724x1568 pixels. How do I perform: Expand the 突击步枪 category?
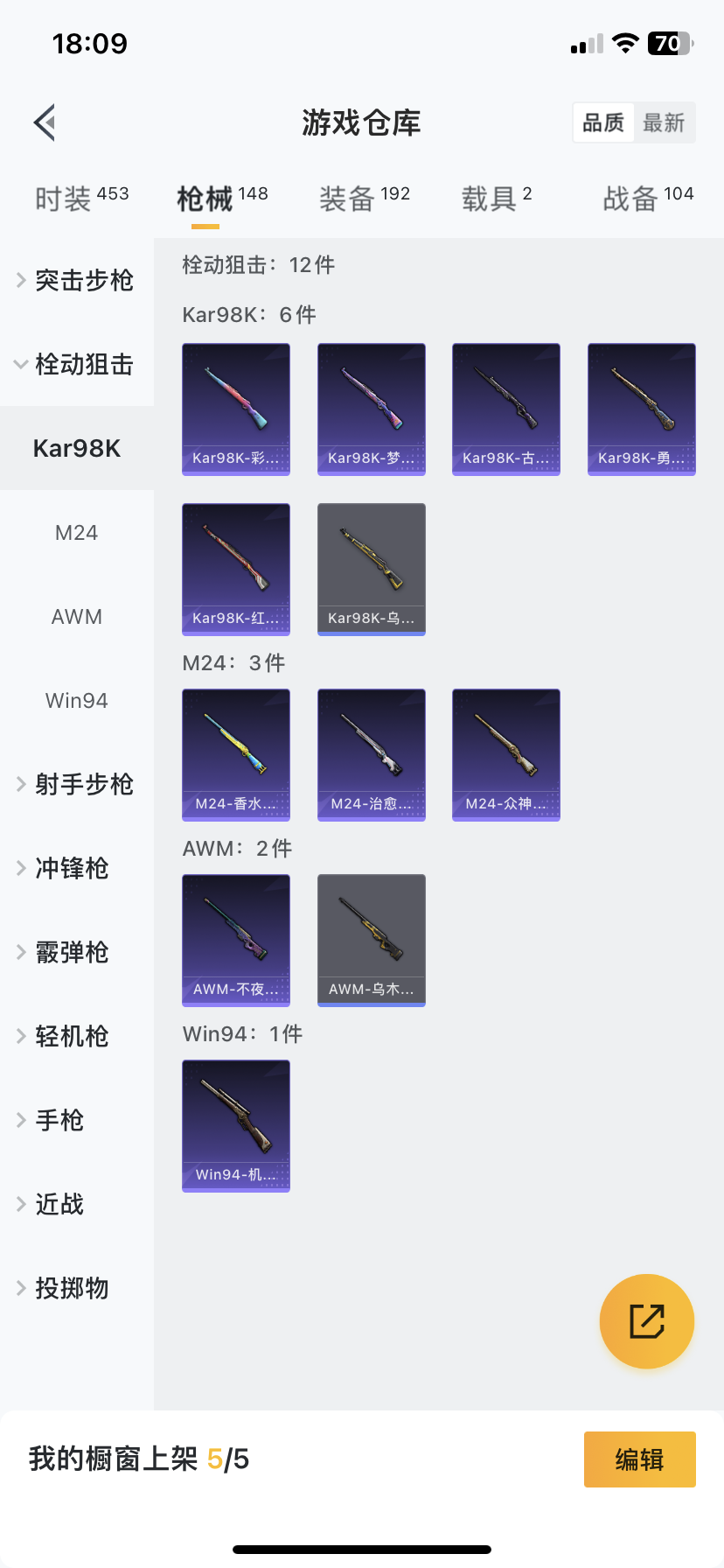click(77, 280)
